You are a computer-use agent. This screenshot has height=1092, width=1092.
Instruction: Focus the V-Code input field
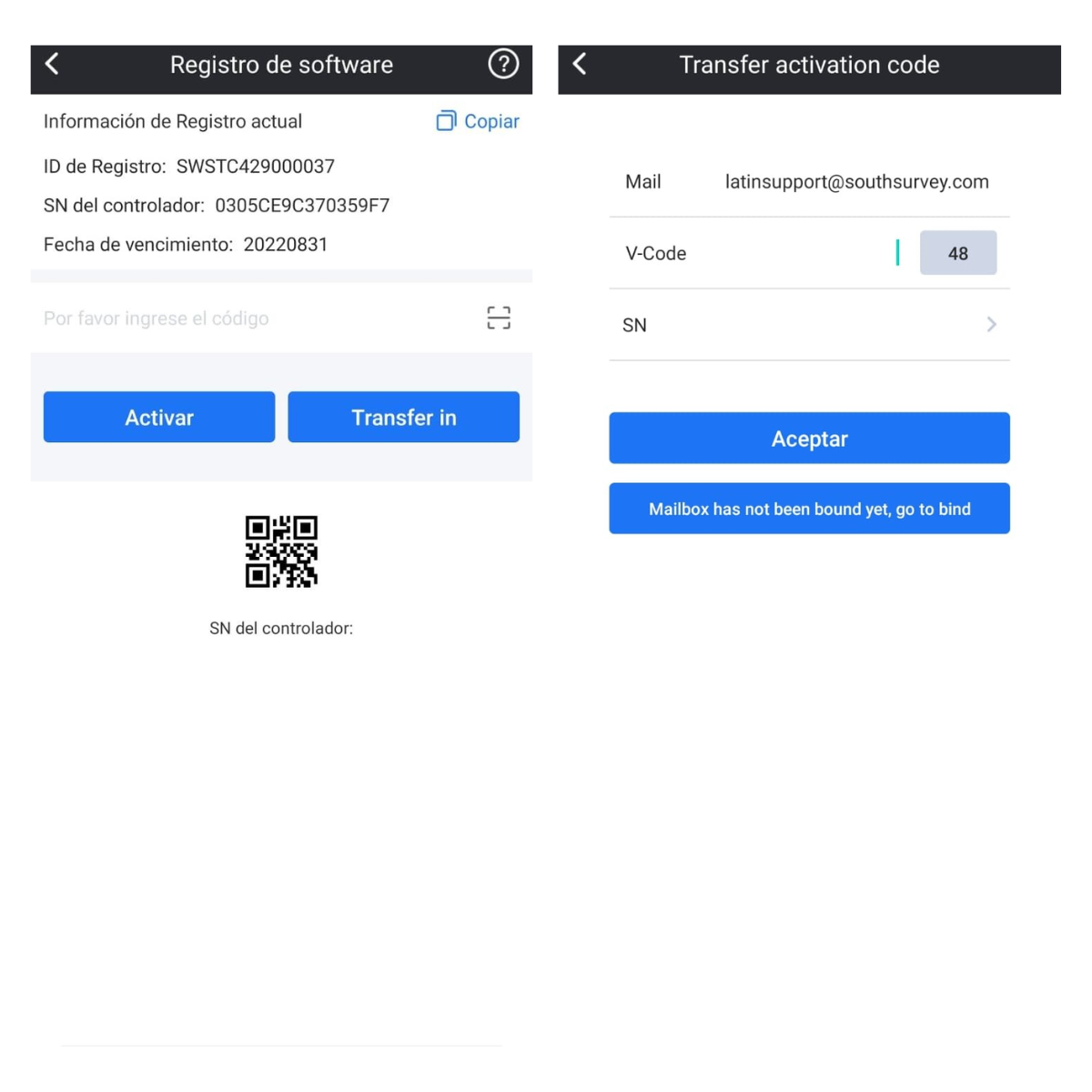pos(792,254)
